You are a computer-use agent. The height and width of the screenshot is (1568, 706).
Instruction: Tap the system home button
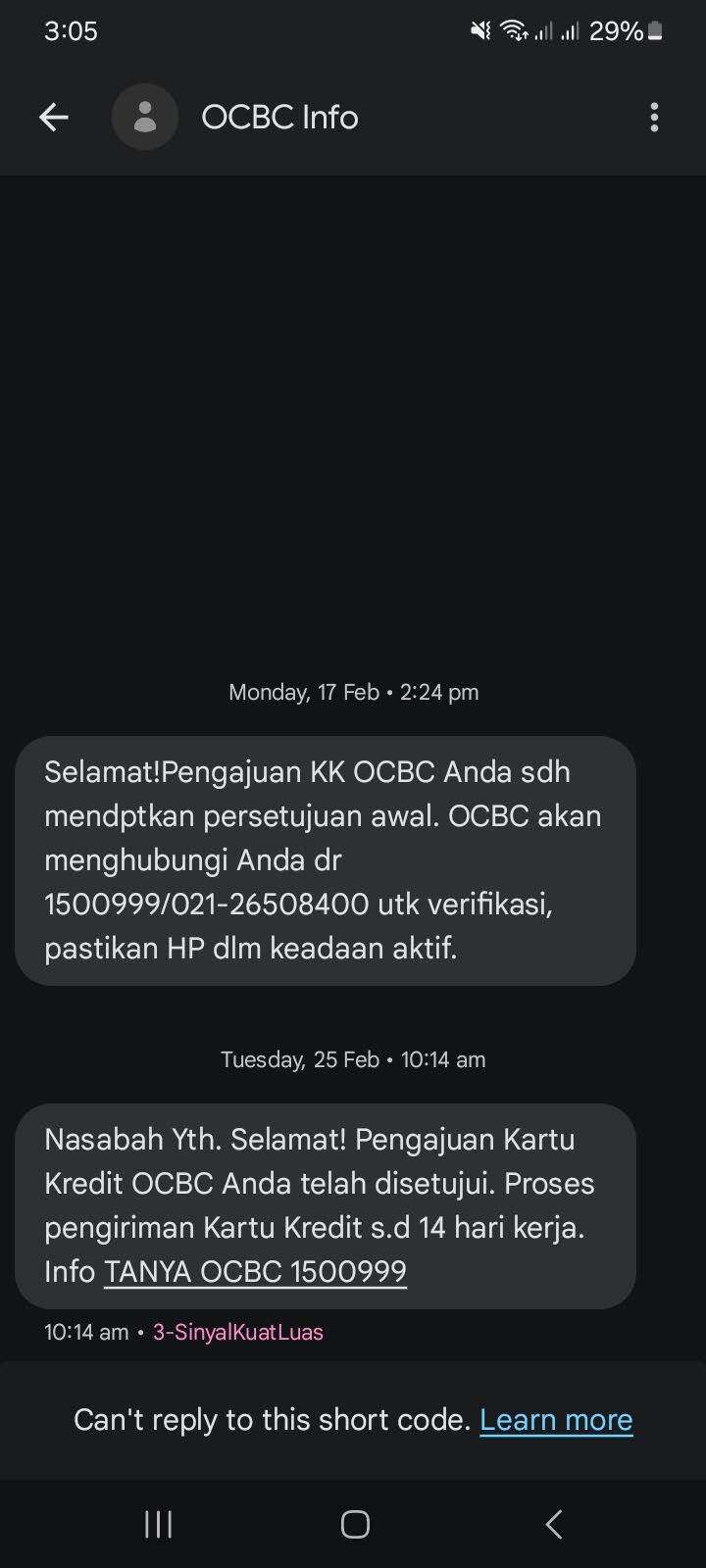[x=355, y=1524]
